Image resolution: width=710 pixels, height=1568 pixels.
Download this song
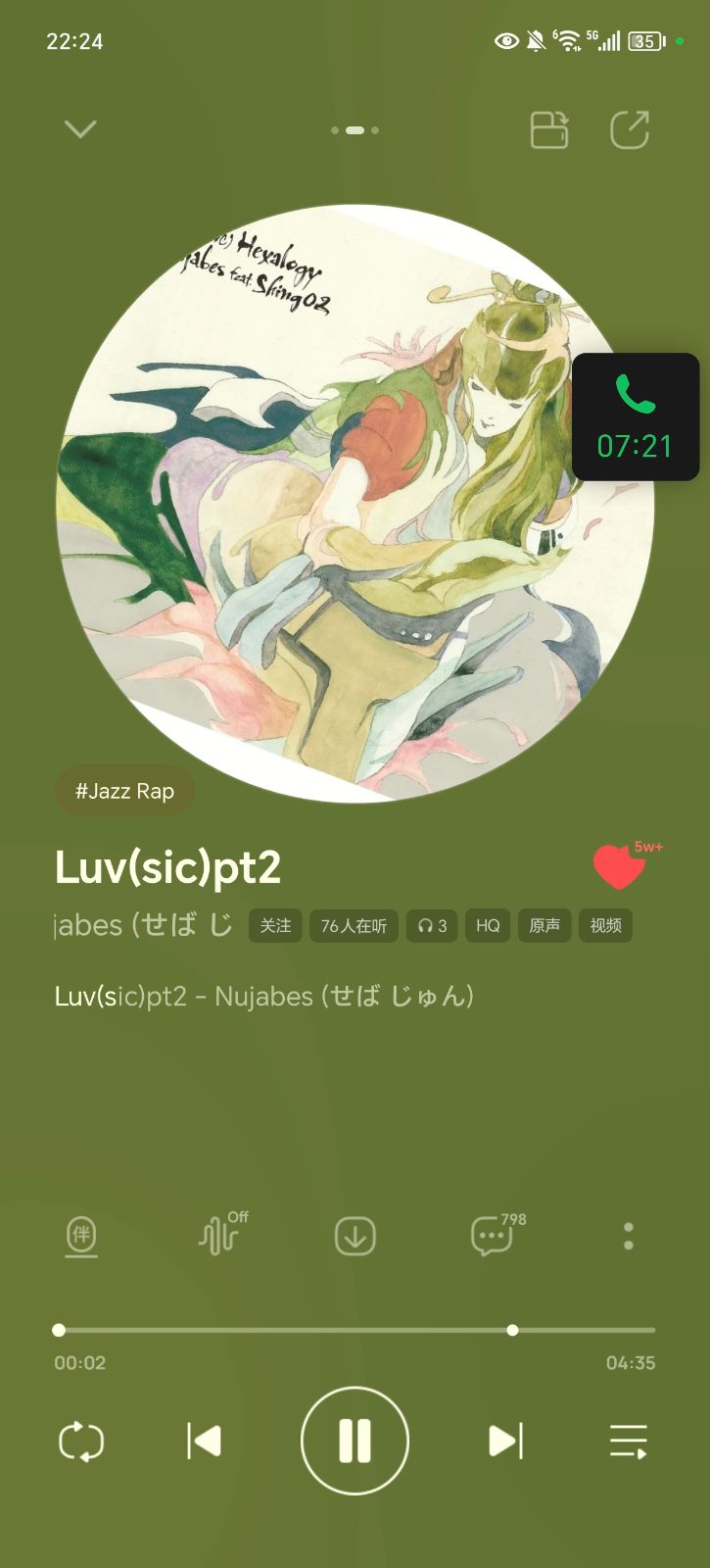point(355,1236)
